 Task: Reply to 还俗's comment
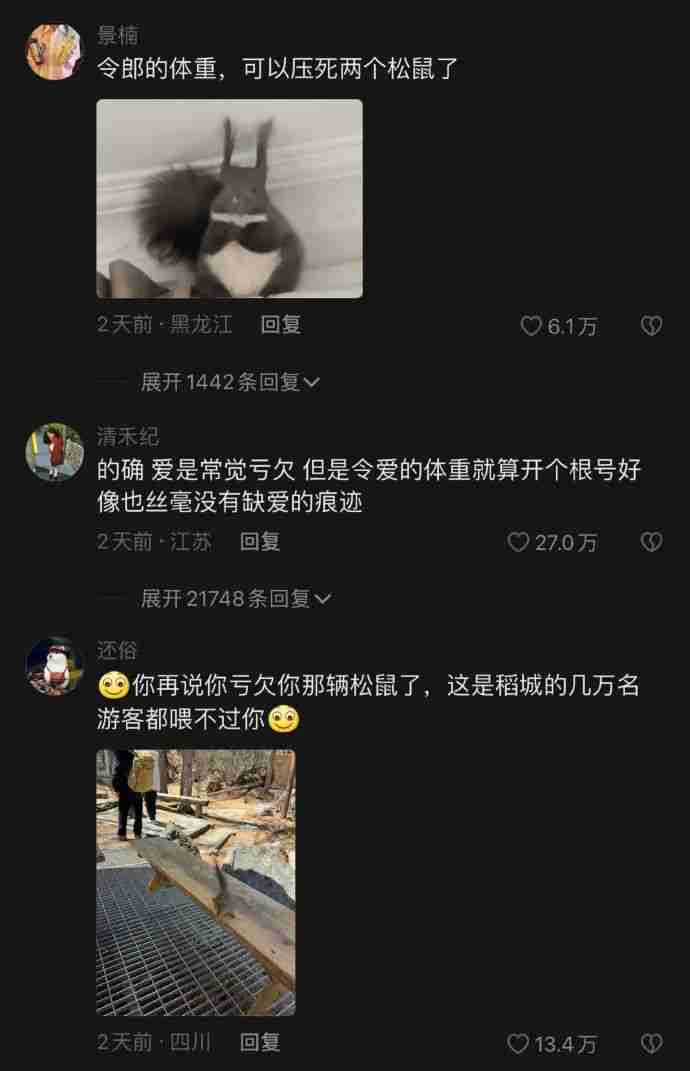(x=260, y=1042)
